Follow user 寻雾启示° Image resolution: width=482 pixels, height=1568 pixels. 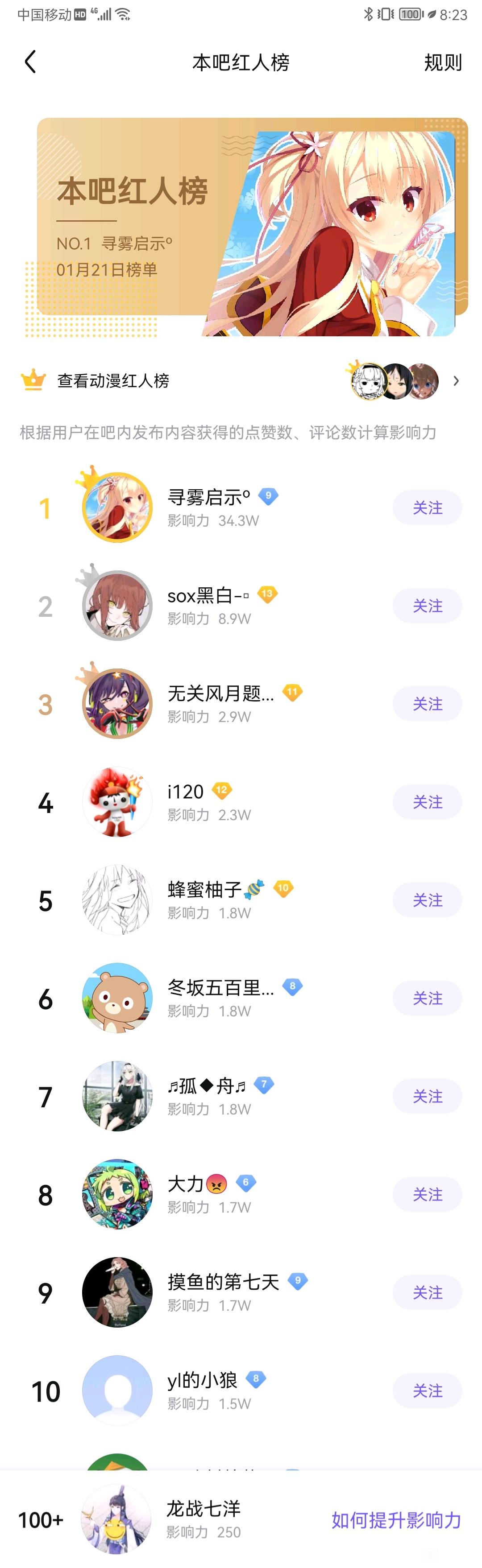click(427, 508)
